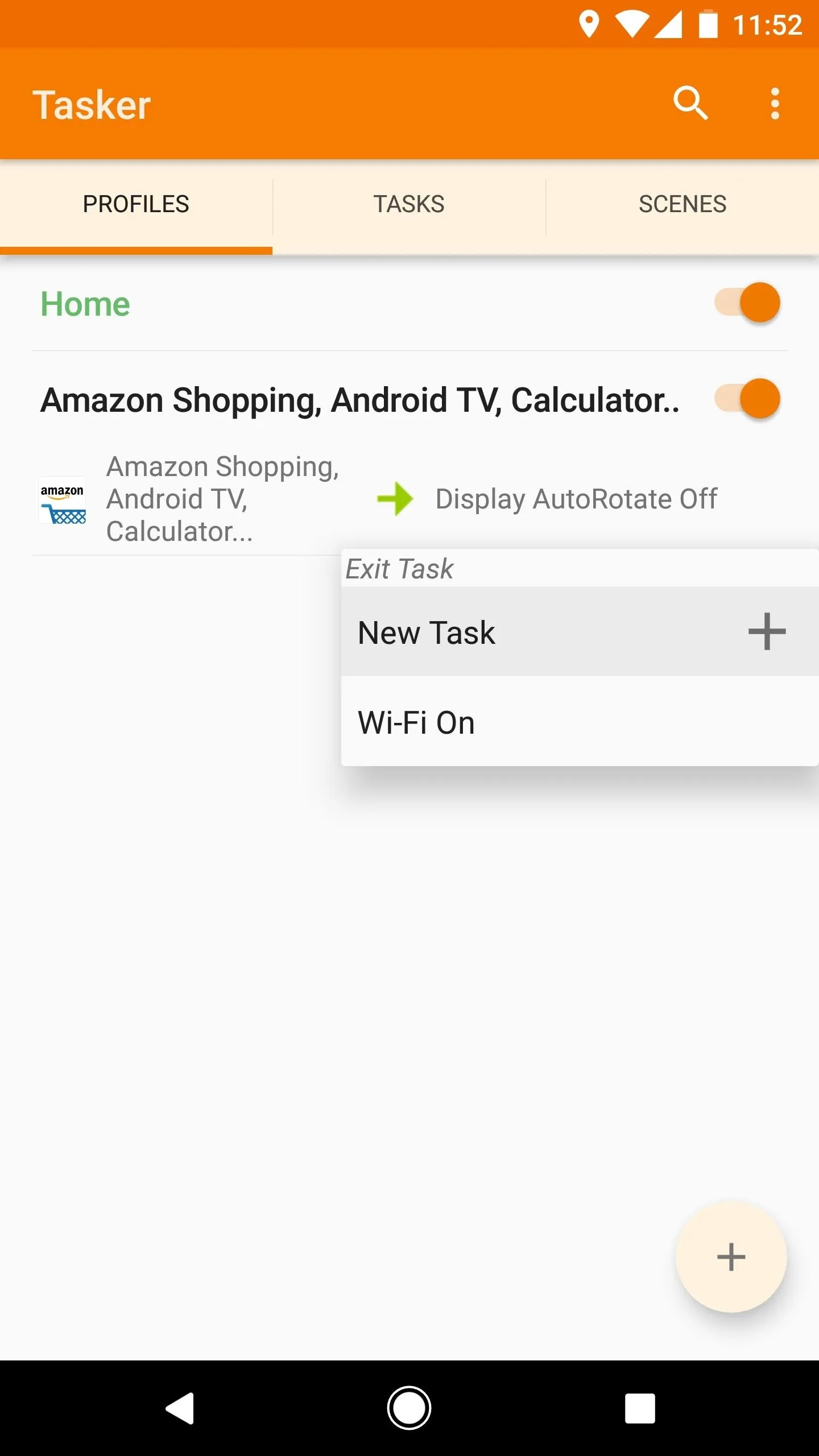Choose New Task from the popup
The image size is (819, 1456).
[x=580, y=631]
